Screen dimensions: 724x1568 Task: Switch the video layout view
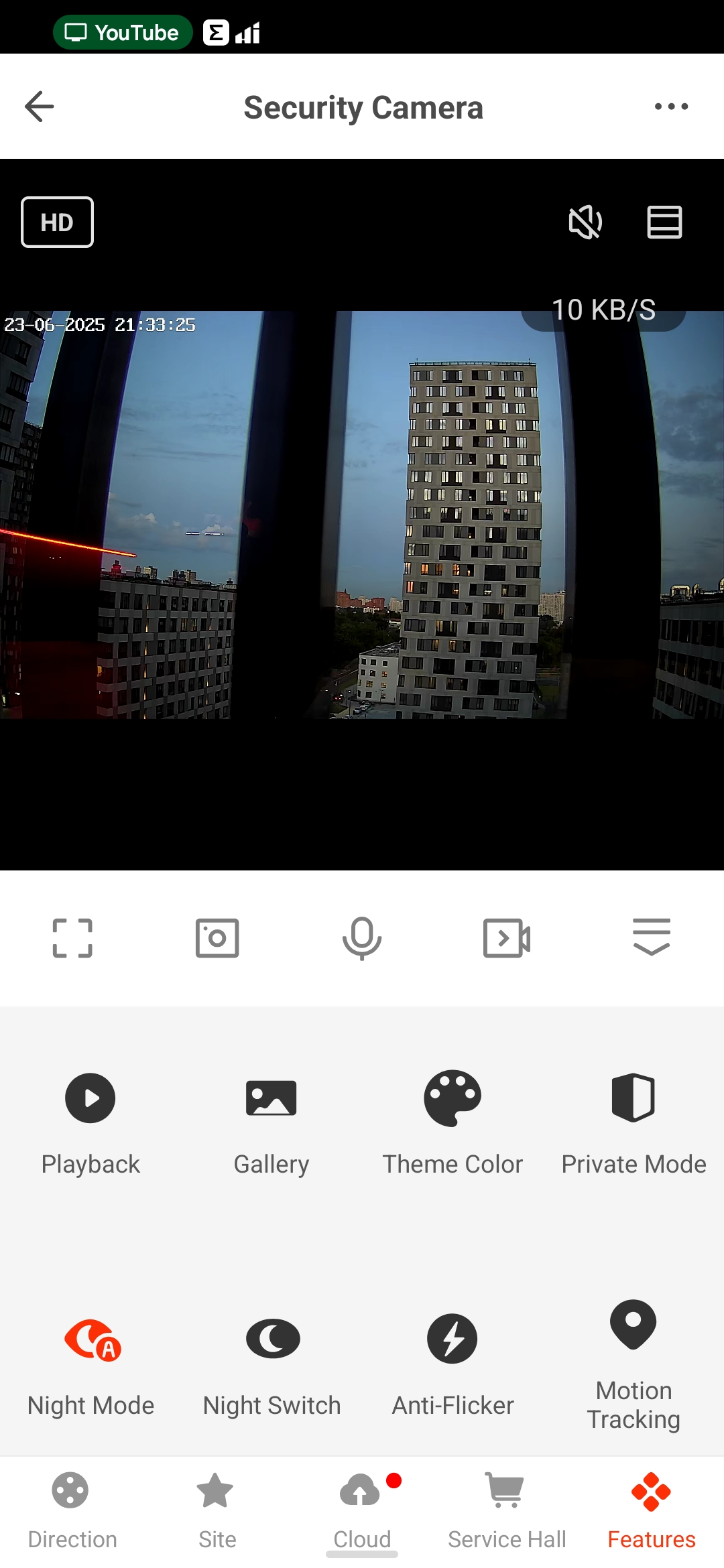pos(664,222)
